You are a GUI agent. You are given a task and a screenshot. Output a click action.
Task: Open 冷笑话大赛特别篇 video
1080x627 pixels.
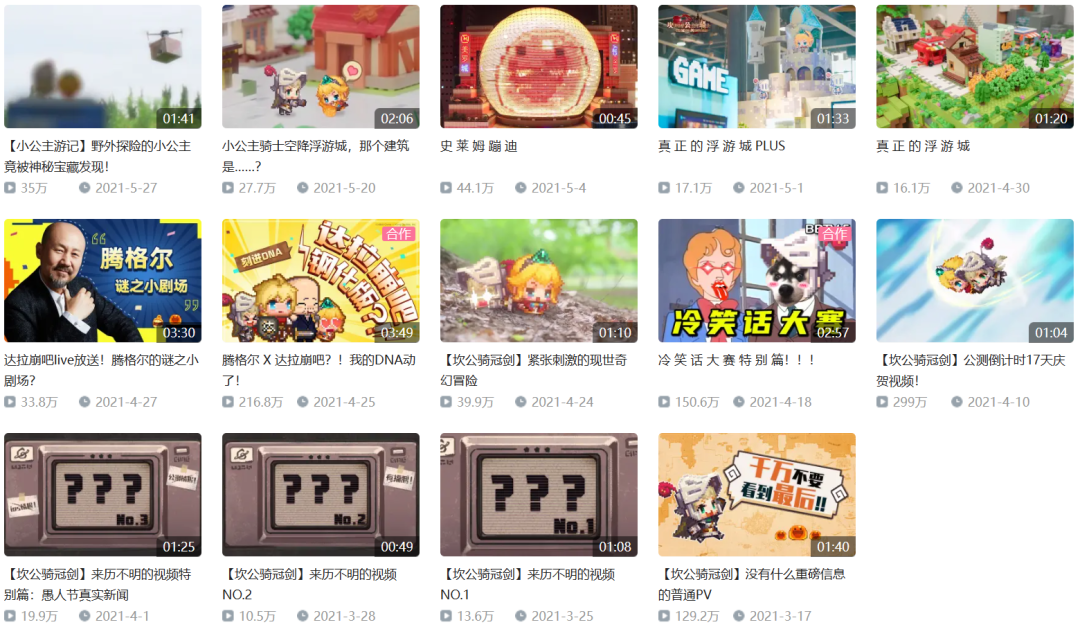[x=756, y=280]
